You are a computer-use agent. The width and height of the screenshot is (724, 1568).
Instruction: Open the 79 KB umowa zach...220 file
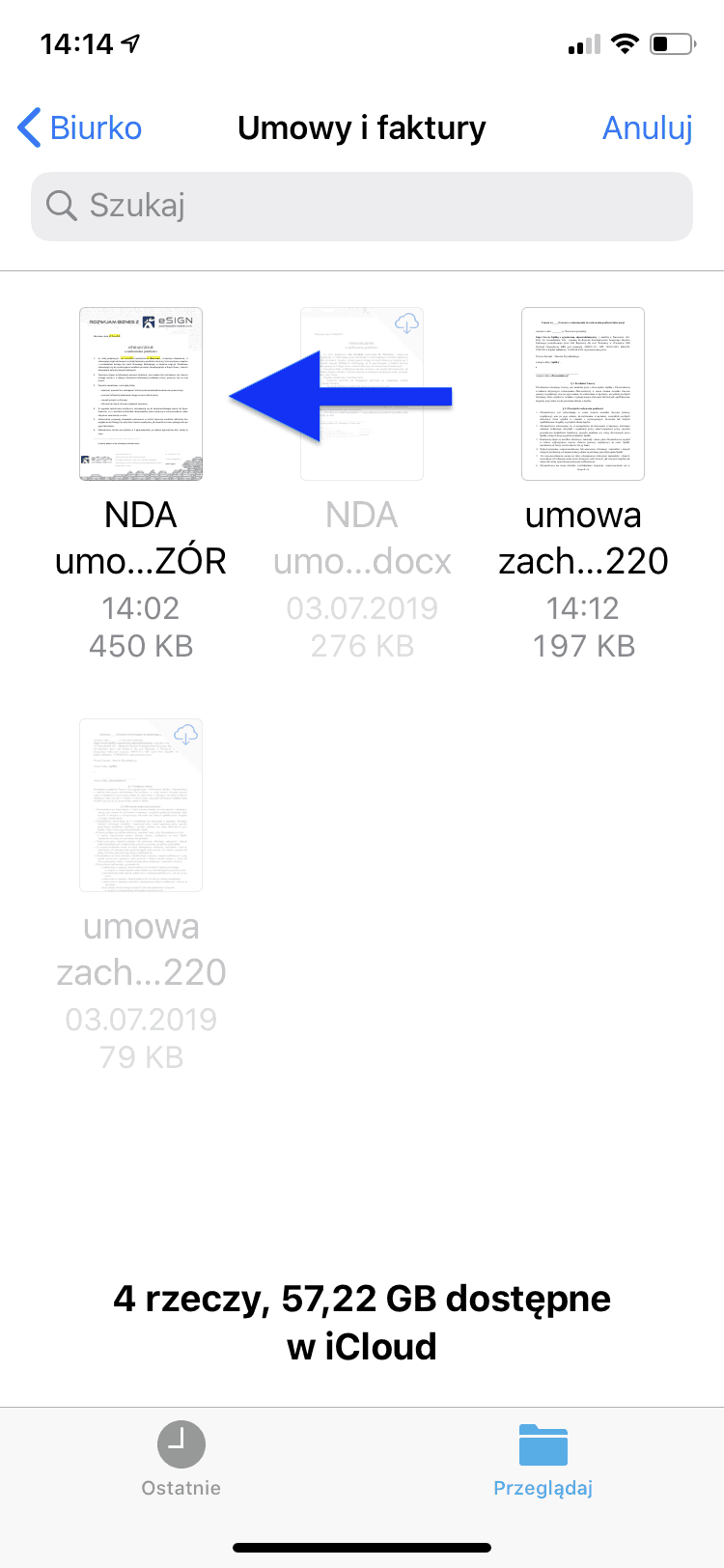click(x=141, y=805)
